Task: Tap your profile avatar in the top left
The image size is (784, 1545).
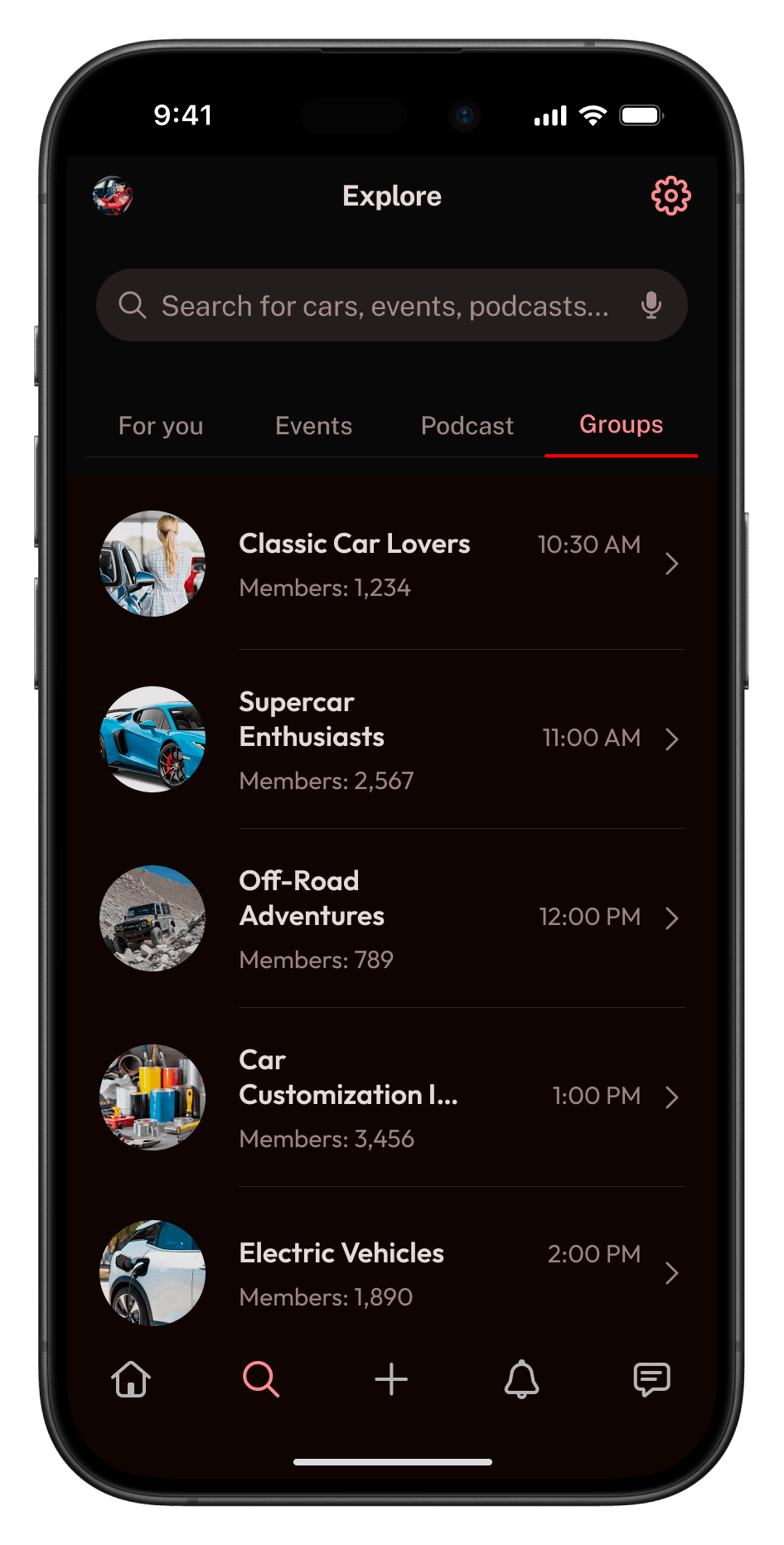Action: pos(113,196)
